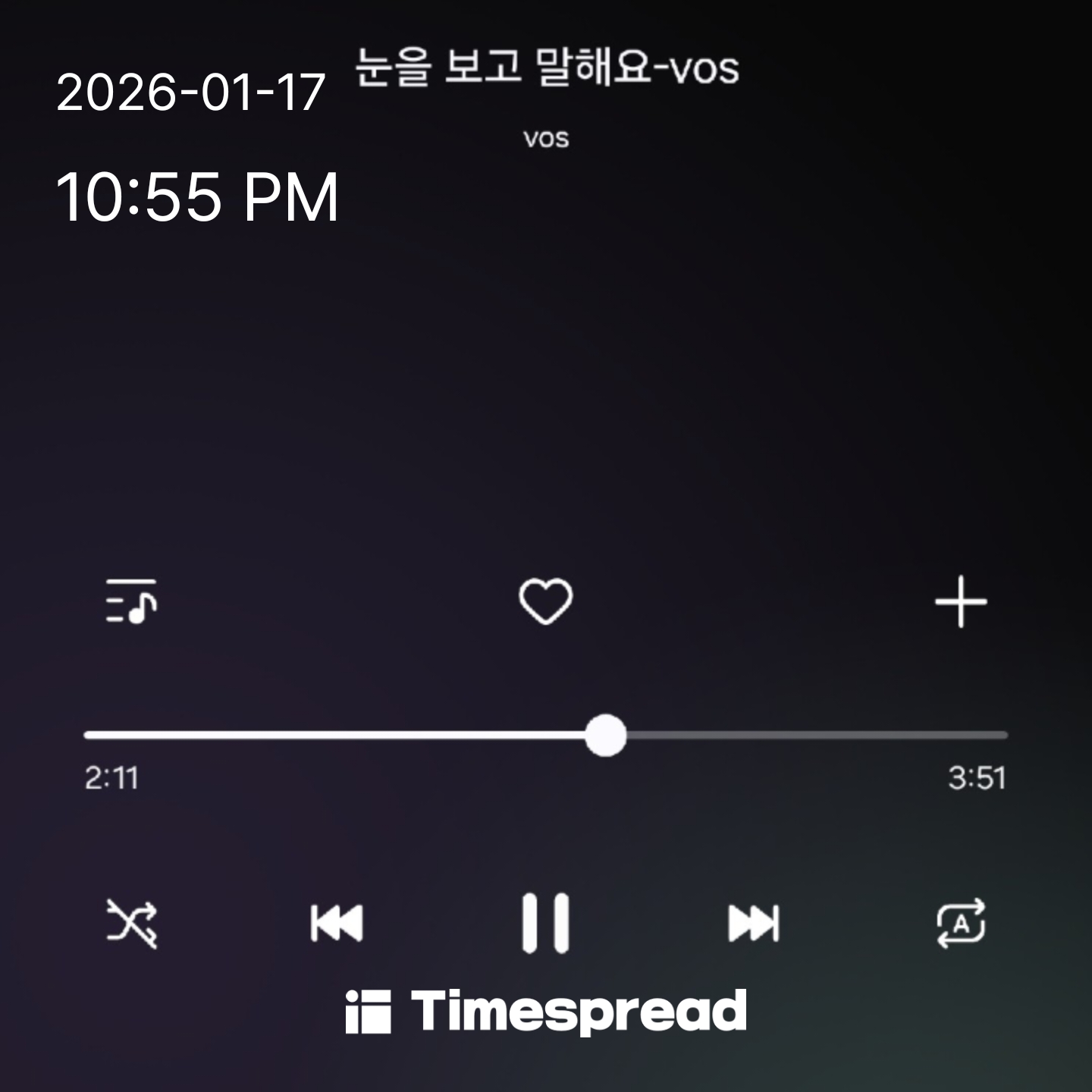
Task: Pause the playing song
Action: (545, 923)
